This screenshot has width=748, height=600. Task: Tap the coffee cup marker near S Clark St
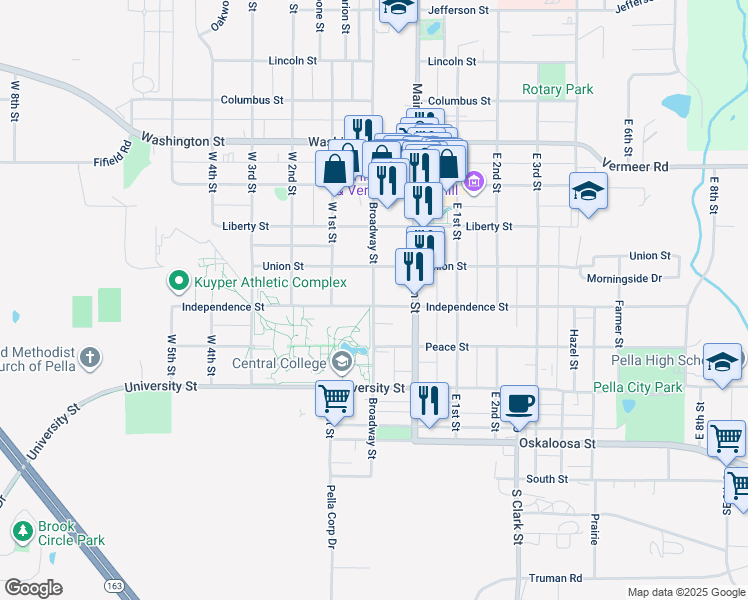pos(519,404)
